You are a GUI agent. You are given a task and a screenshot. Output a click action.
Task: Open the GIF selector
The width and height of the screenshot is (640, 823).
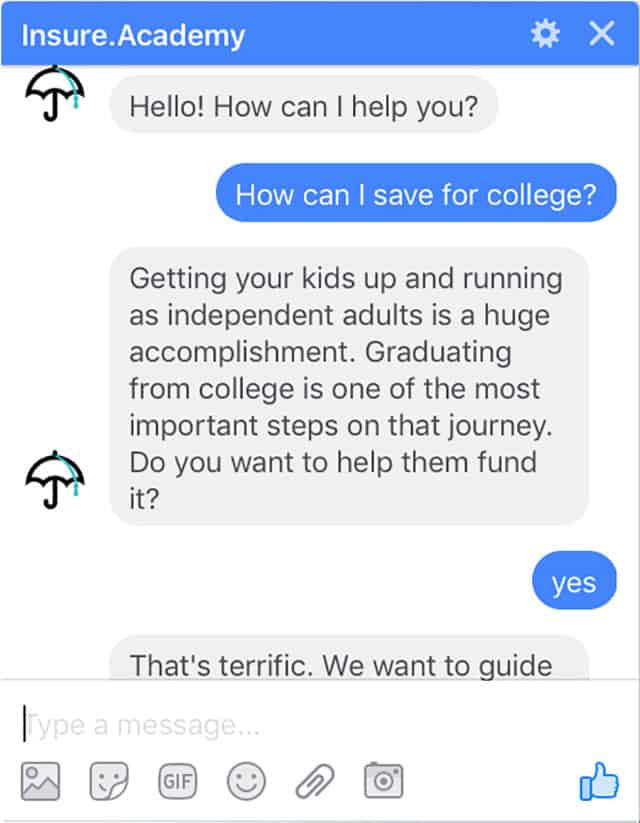(177, 781)
